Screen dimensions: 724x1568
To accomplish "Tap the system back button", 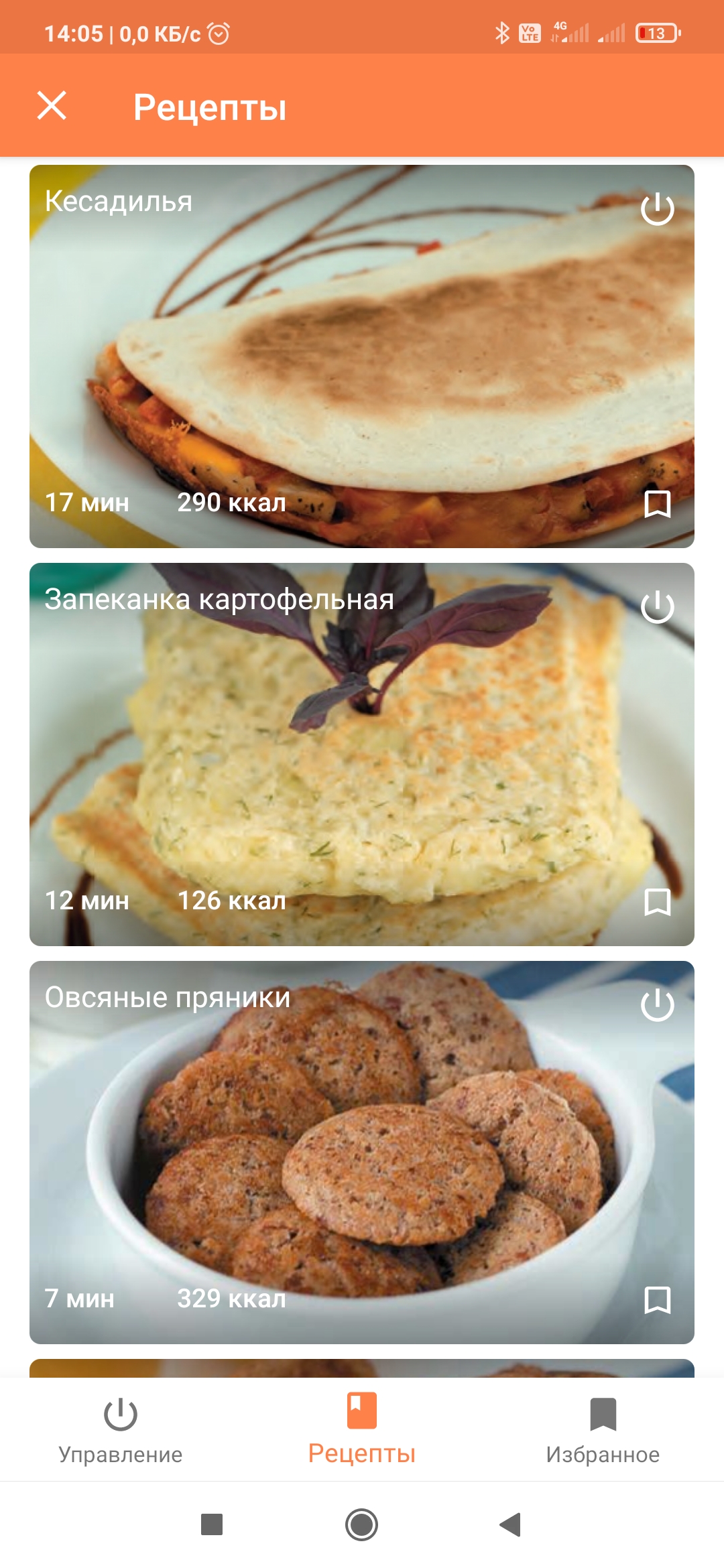I will pyautogui.click(x=511, y=1524).
